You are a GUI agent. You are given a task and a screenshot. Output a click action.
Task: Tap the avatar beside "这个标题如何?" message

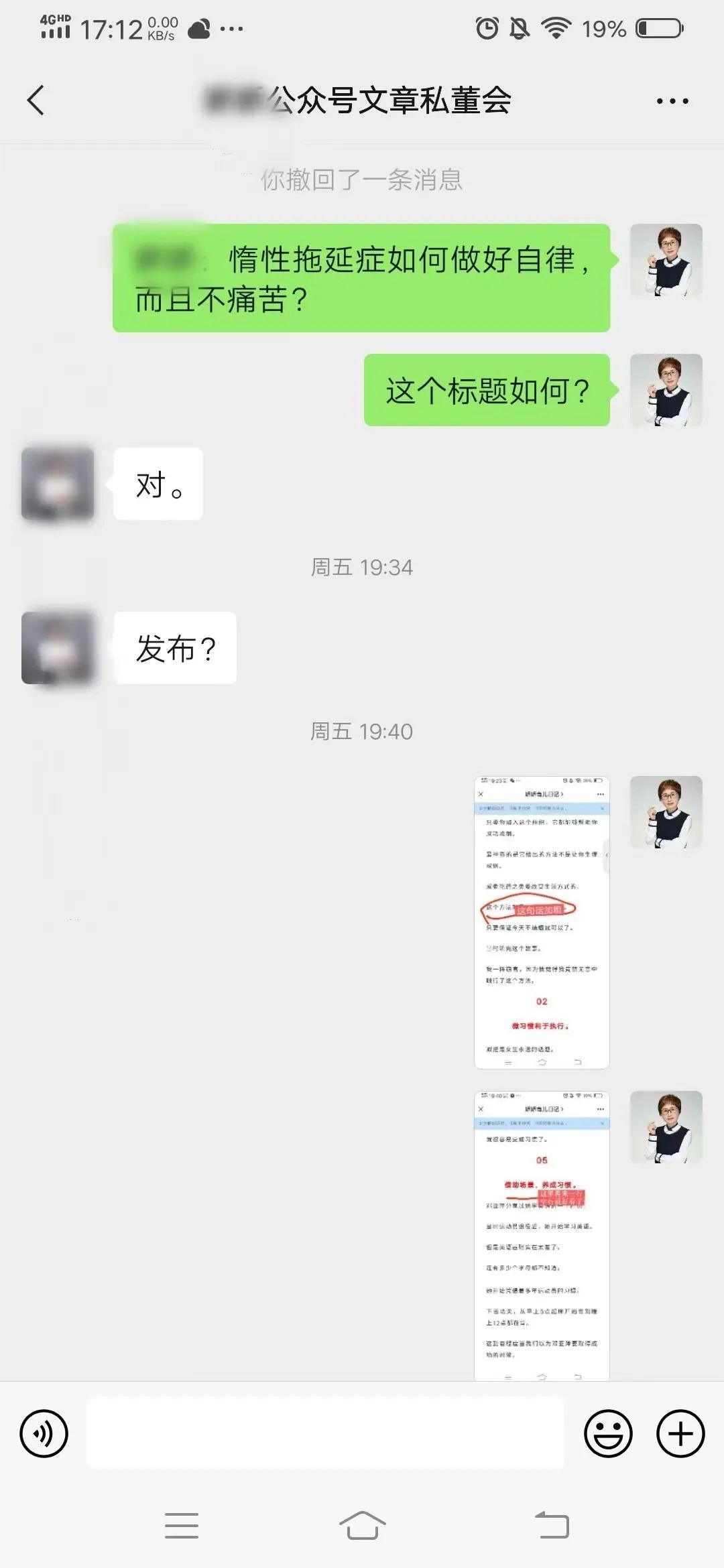point(666,390)
